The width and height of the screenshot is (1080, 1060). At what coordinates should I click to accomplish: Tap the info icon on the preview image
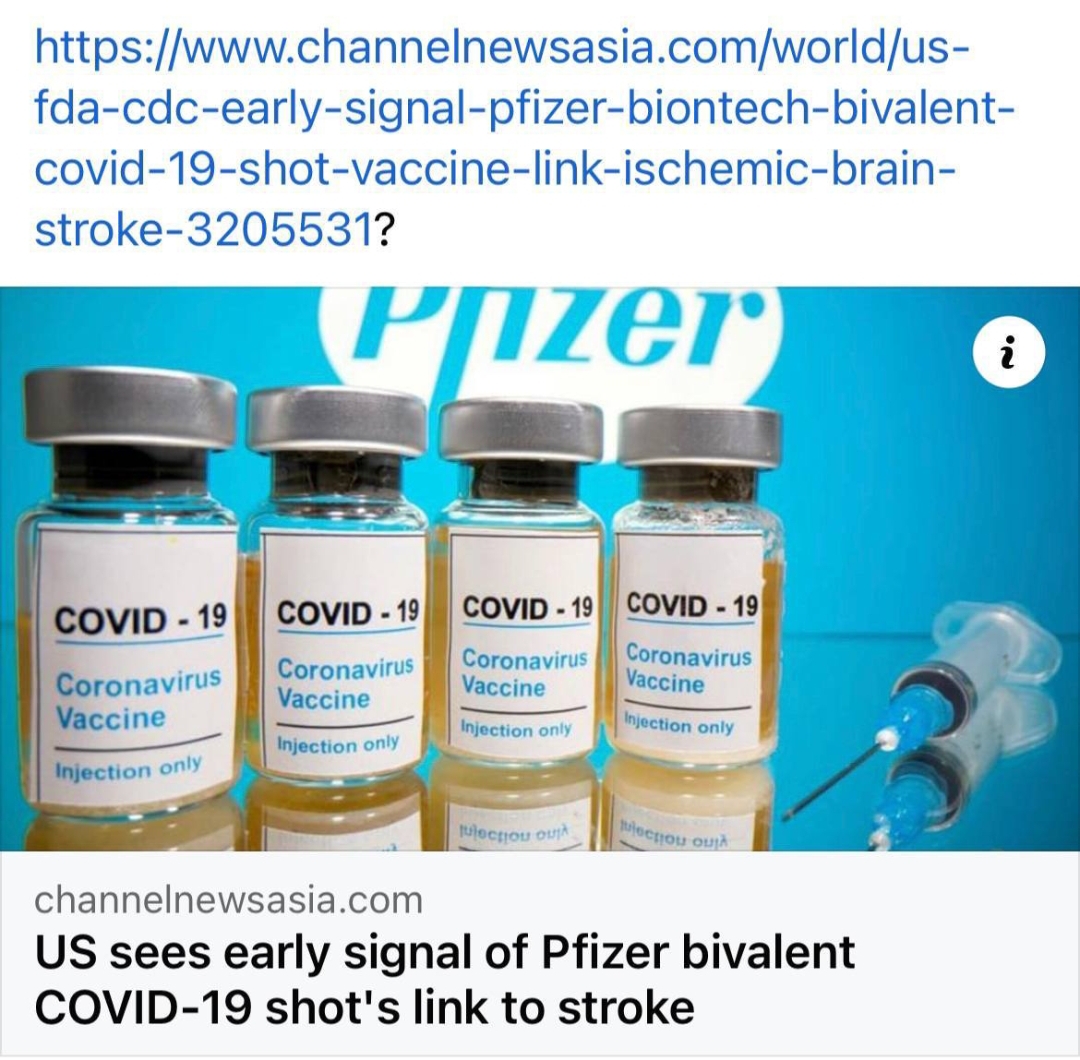[1008, 354]
